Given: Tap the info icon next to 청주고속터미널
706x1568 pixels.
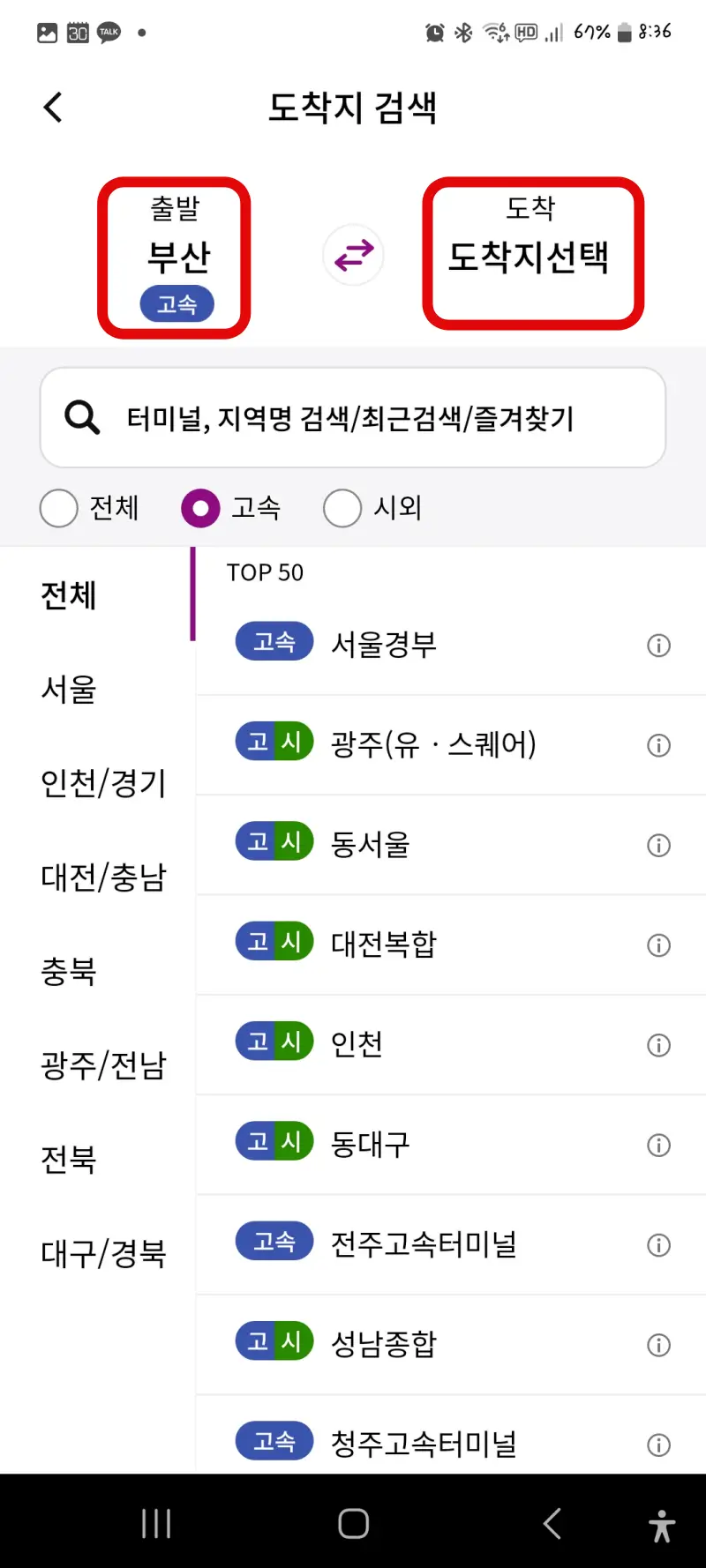Looking at the screenshot, I should pos(658,1445).
